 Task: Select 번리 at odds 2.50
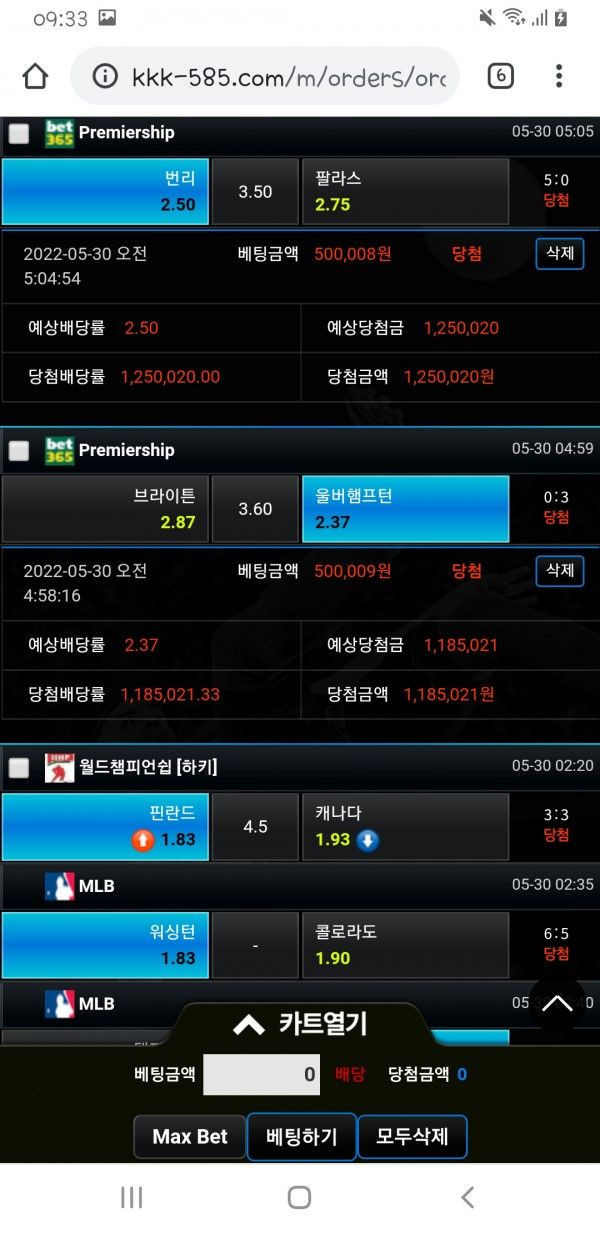point(105,191)
